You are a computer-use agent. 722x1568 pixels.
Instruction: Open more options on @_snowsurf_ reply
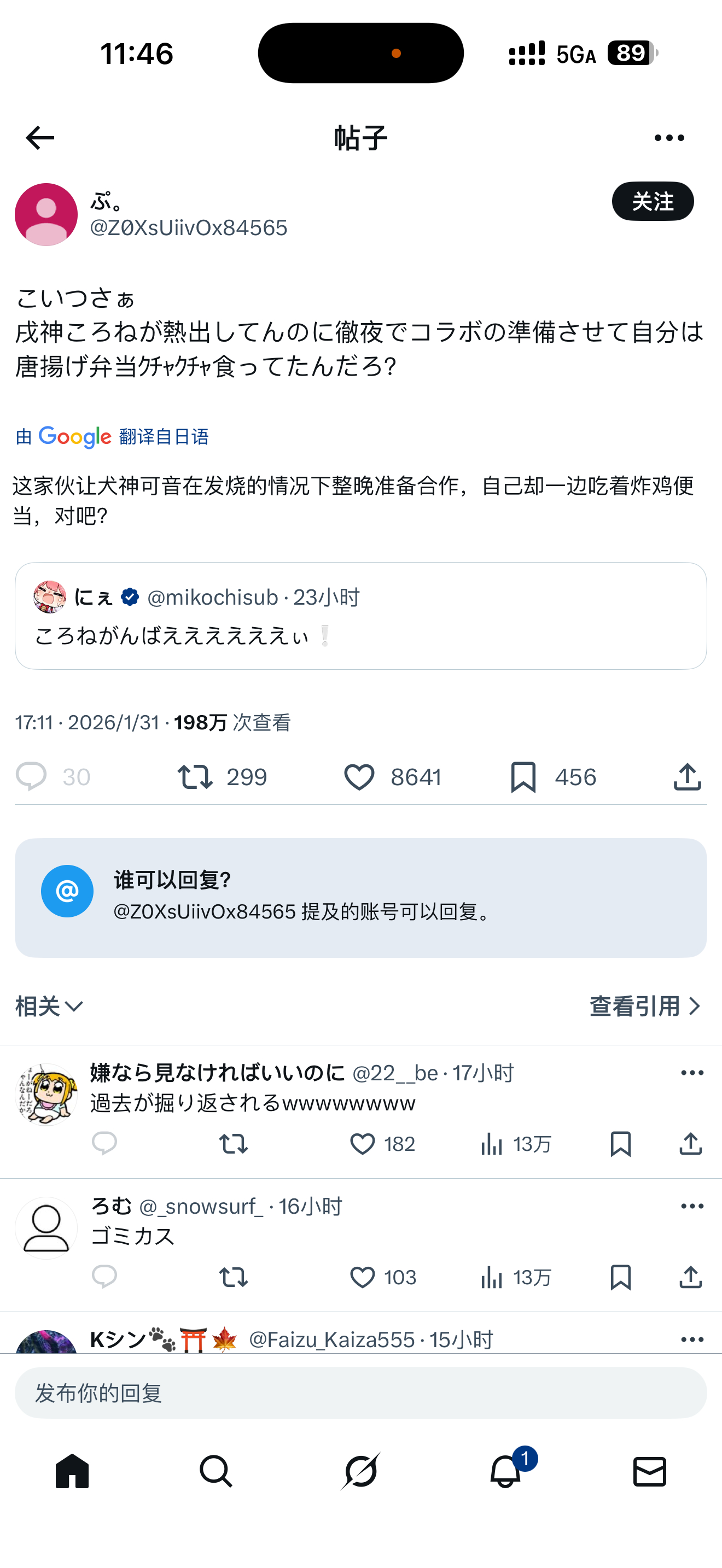coord(692,1206)
